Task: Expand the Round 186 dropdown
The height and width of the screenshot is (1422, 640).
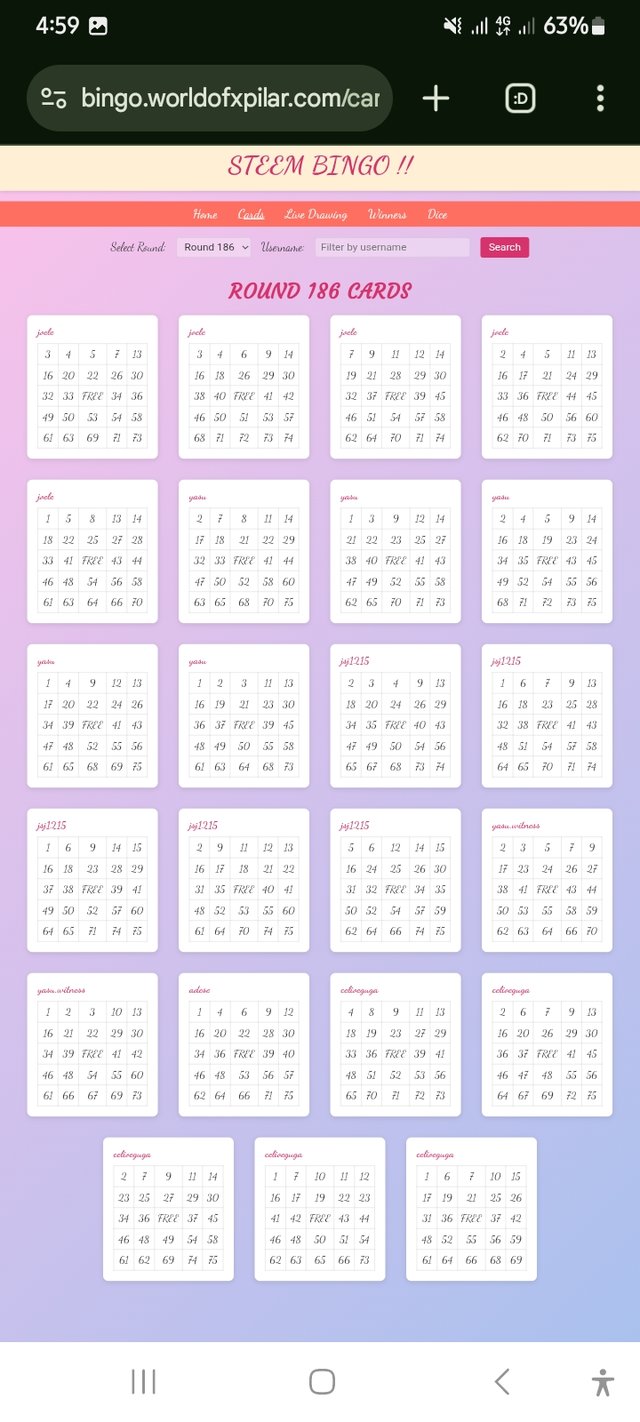Action: pos(214,247)
